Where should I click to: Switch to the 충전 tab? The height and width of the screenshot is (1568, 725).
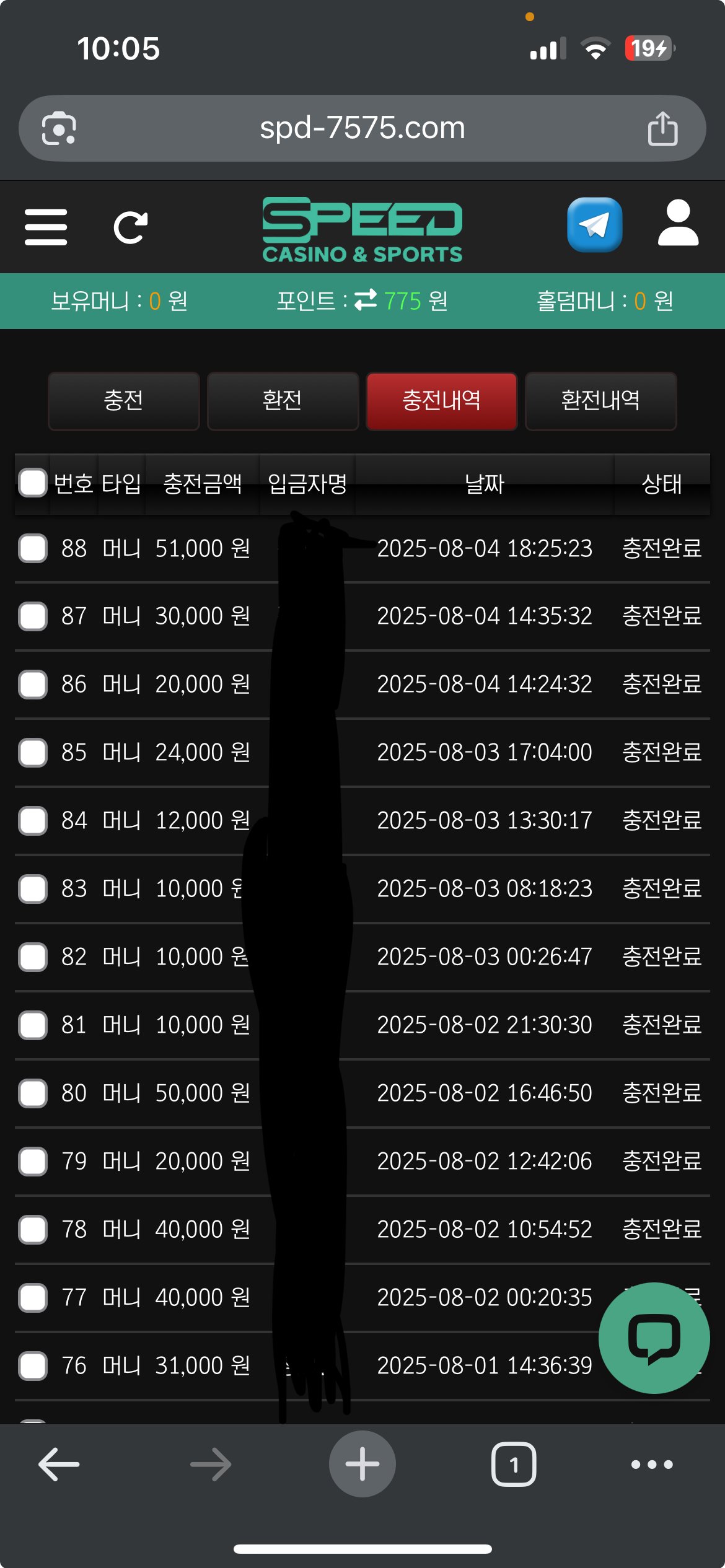click(x=123, y=401)
